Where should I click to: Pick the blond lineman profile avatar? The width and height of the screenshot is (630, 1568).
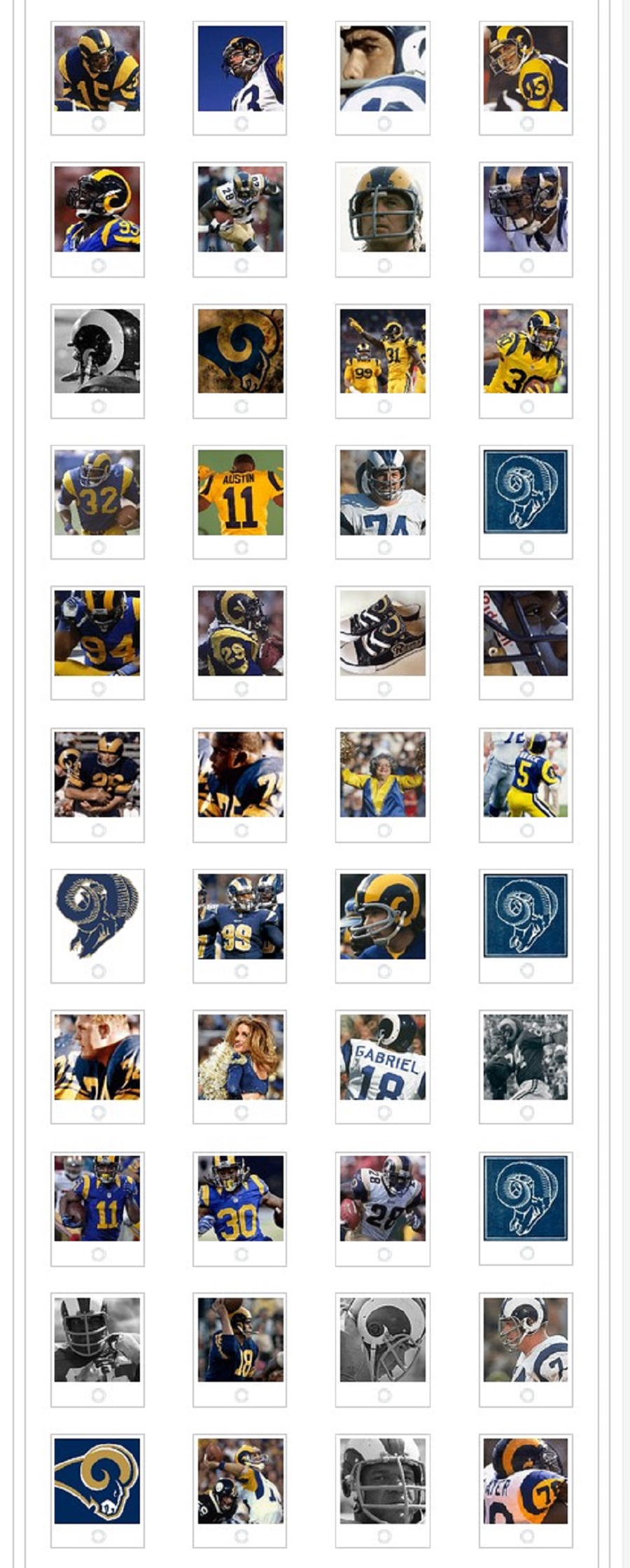[97, 1057]
